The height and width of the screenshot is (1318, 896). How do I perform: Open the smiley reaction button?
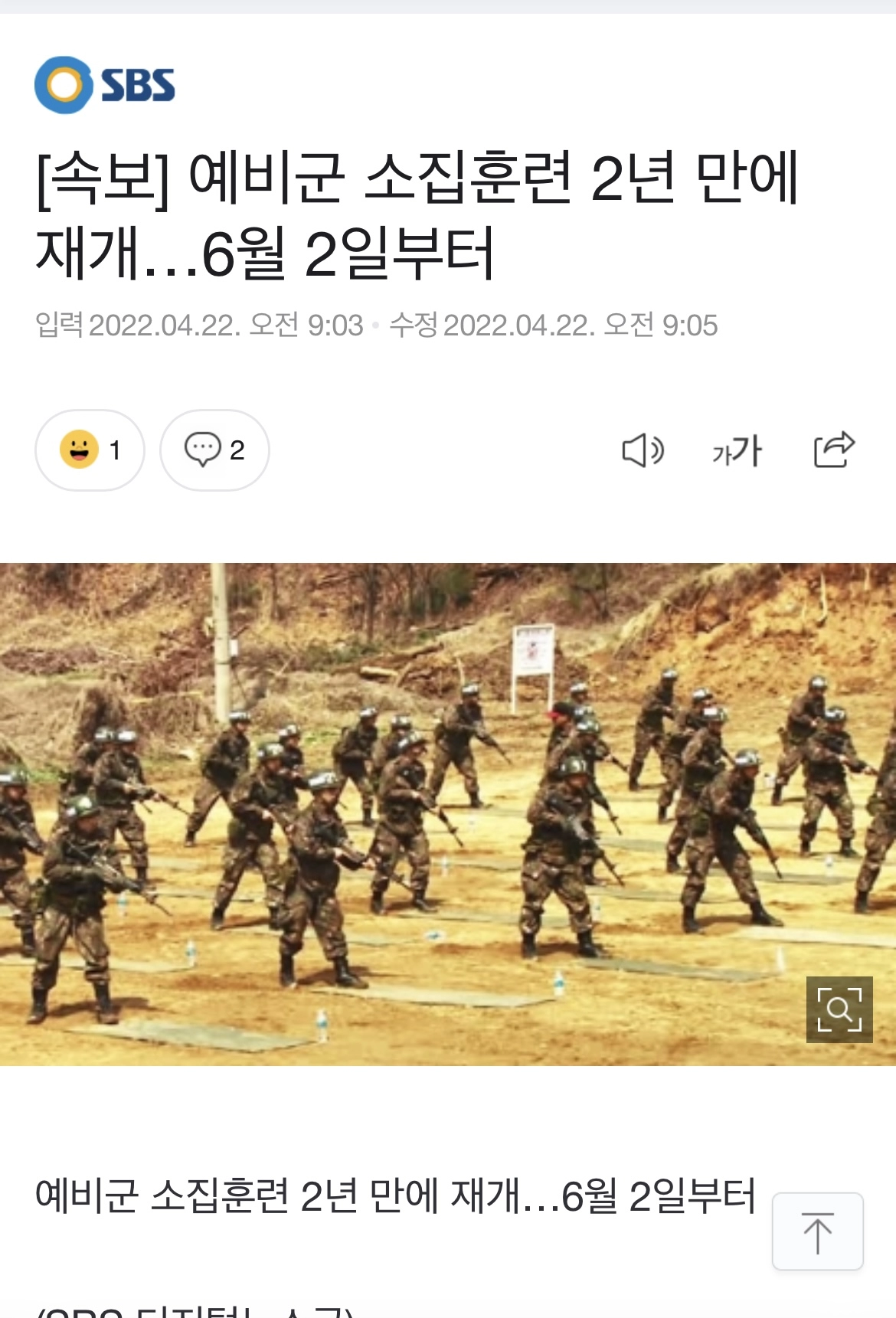click(90, 450)
